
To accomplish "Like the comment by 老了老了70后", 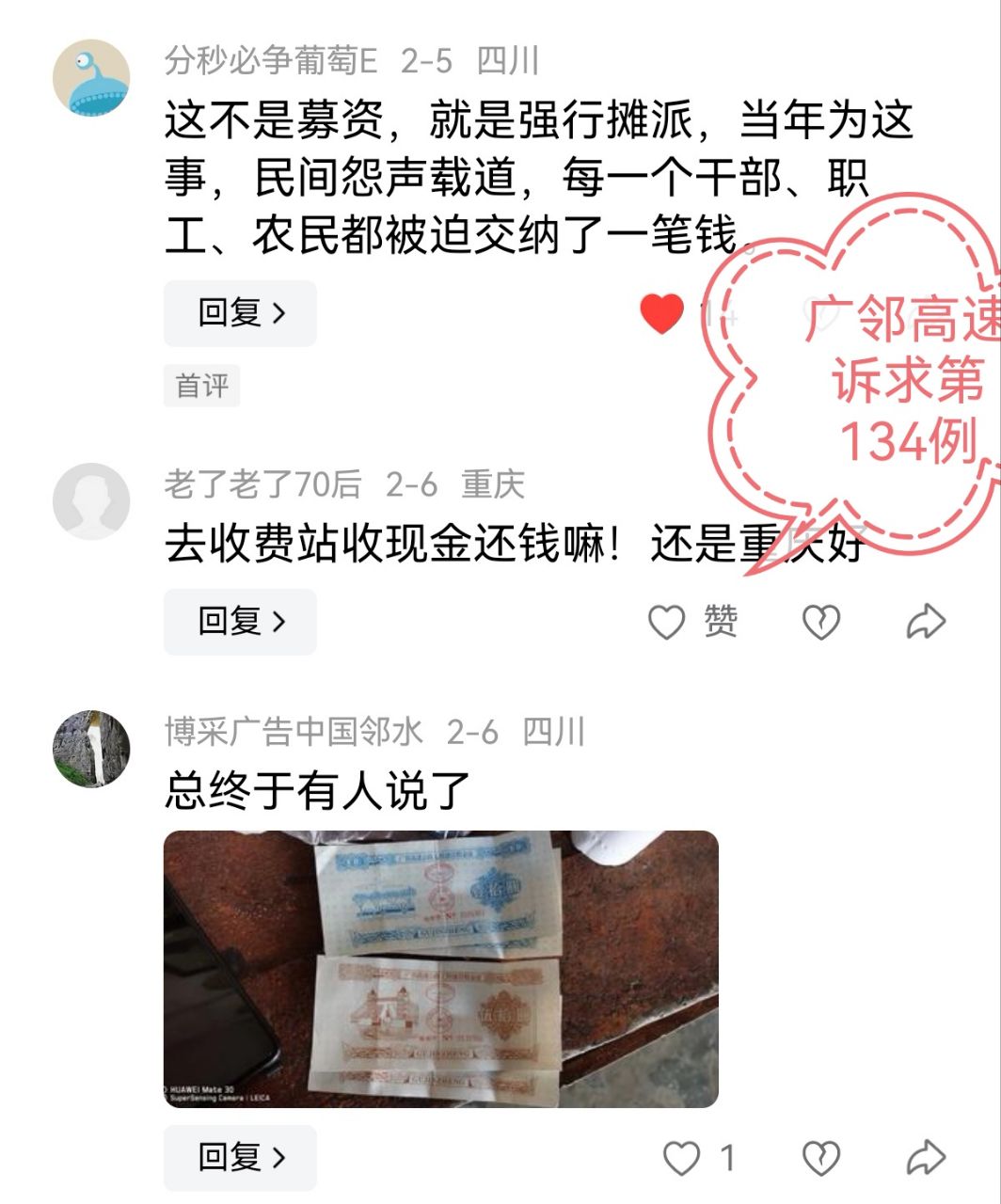I will tap(668, 623).
